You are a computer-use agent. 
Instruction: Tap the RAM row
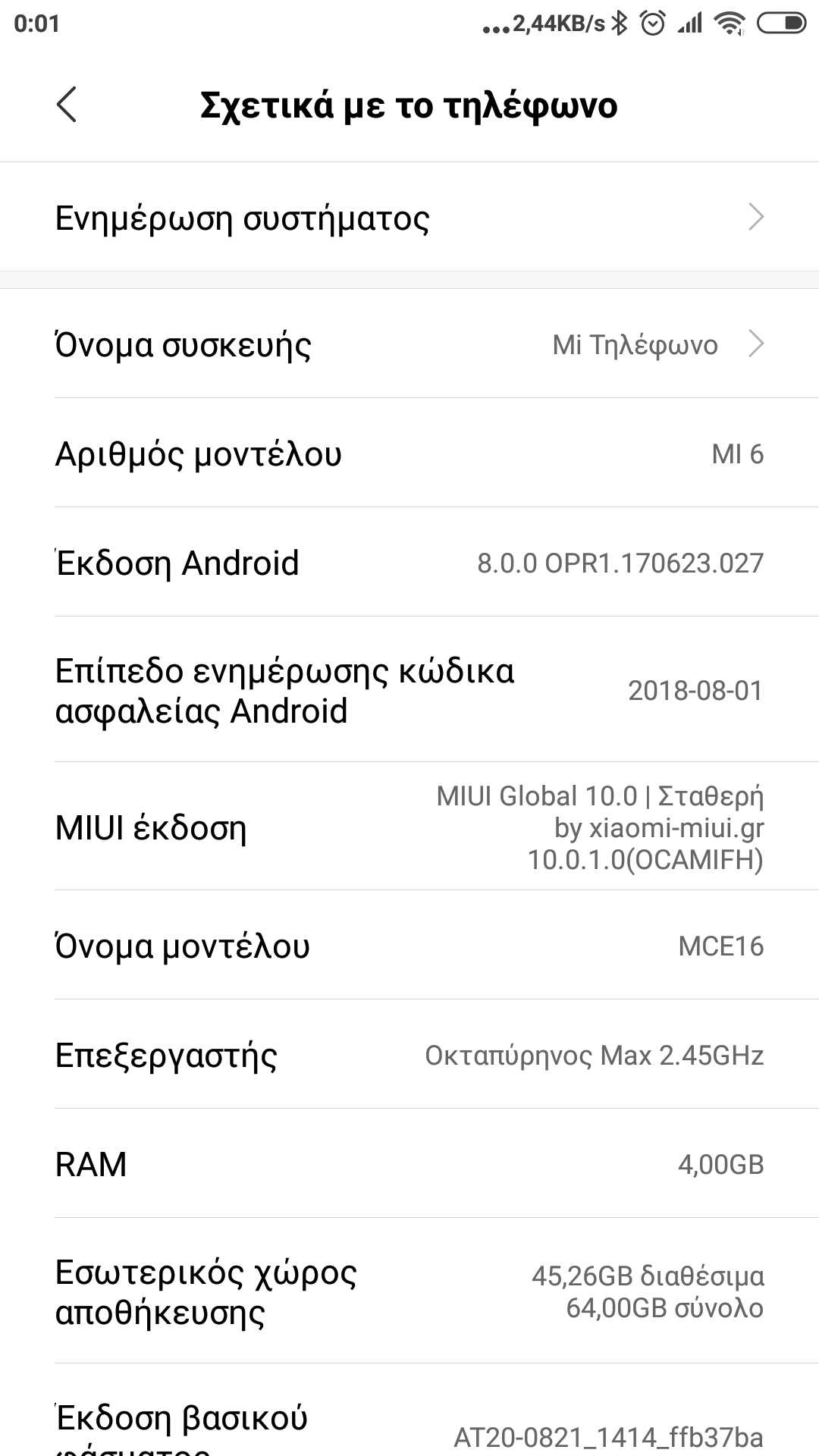click(409, 1164)
